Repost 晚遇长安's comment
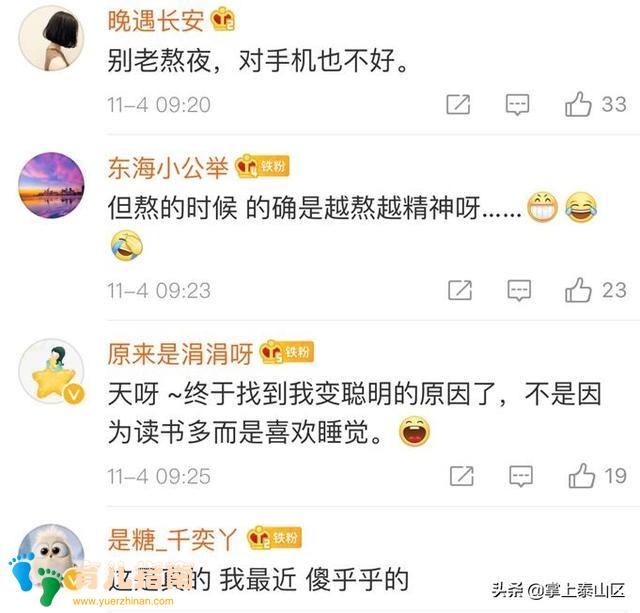Image resolution: width=640 pixels, height=613 pixels. 458,104
